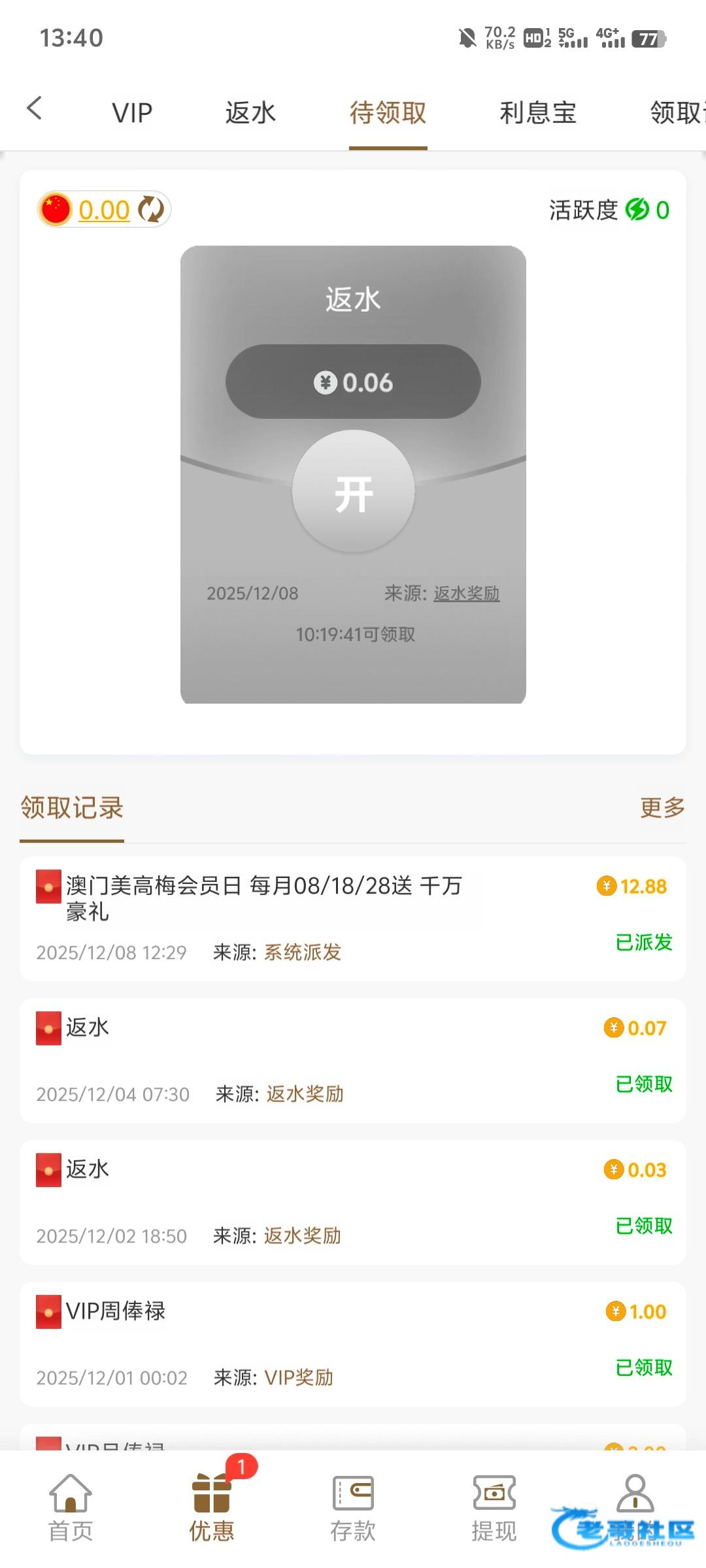Open the 返水 top tab
706x1568 pixels.
[250, 113]
